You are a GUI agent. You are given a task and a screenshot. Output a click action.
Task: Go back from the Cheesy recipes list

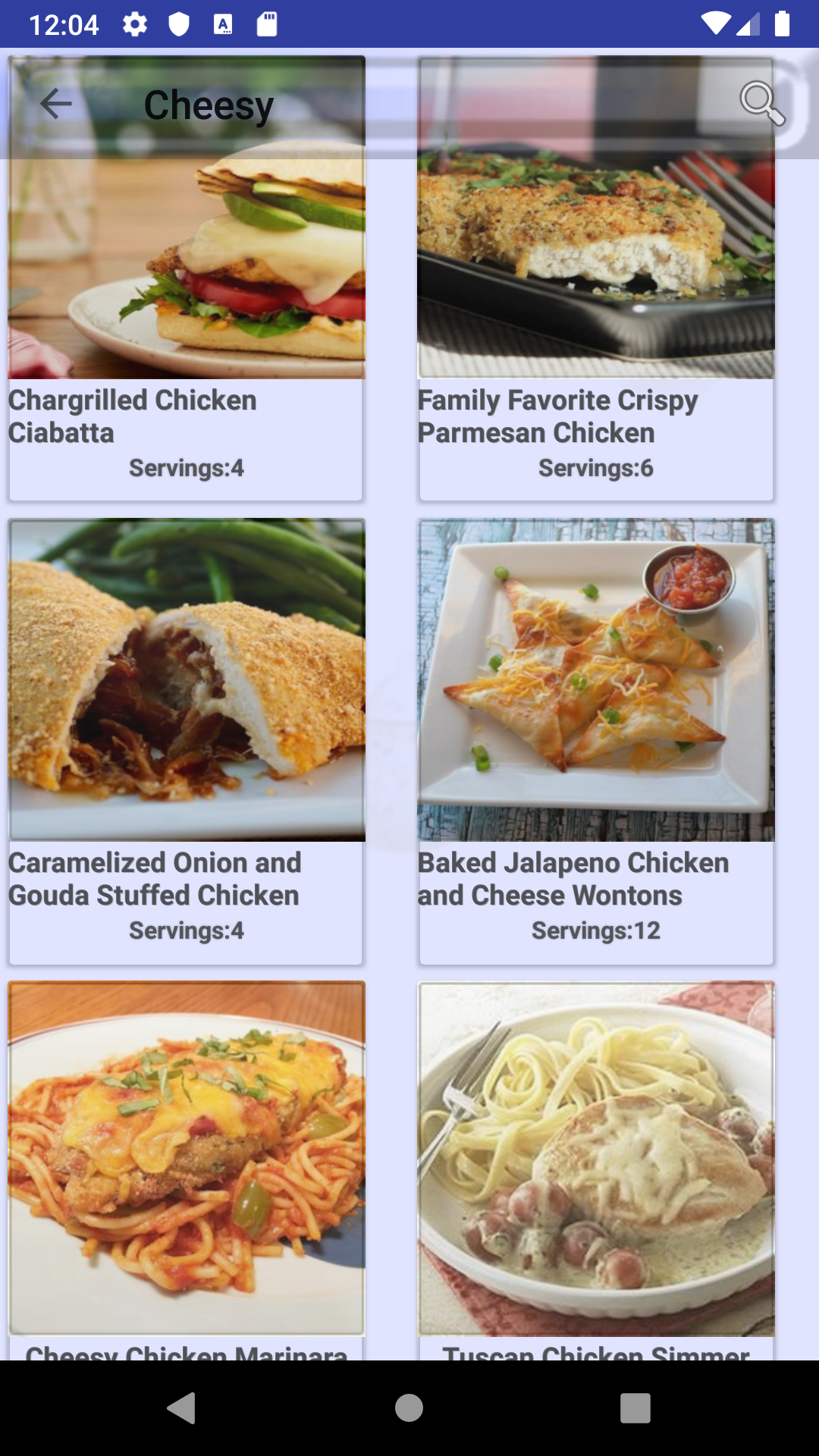click(x=56, y=104)
